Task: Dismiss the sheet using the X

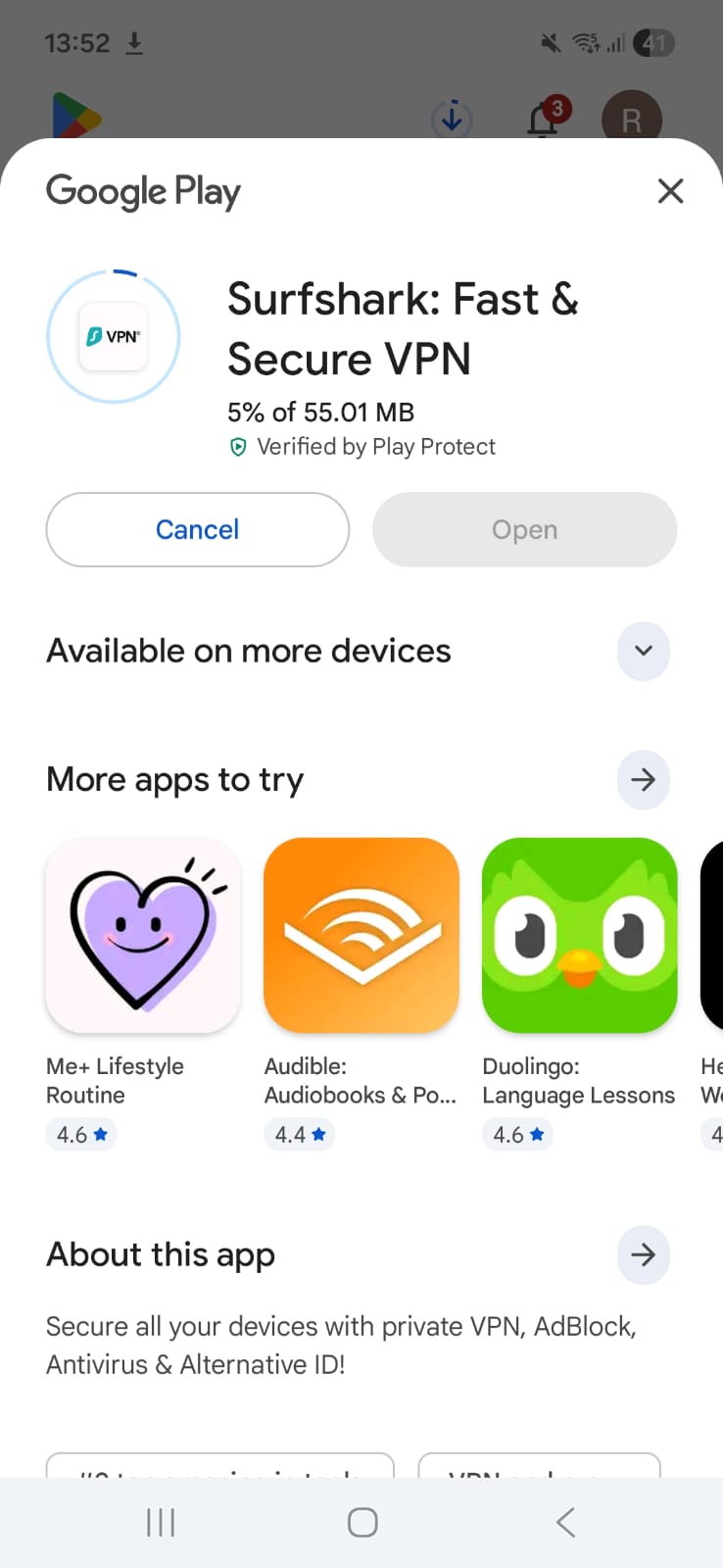Action: [x=670, y=191]
